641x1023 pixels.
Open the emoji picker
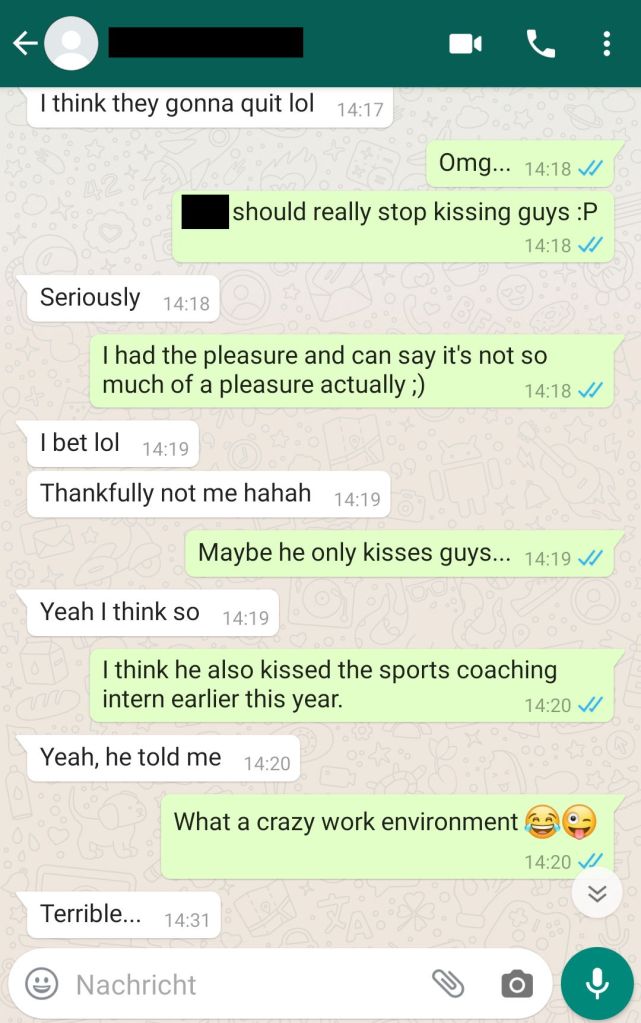(41, 984)
